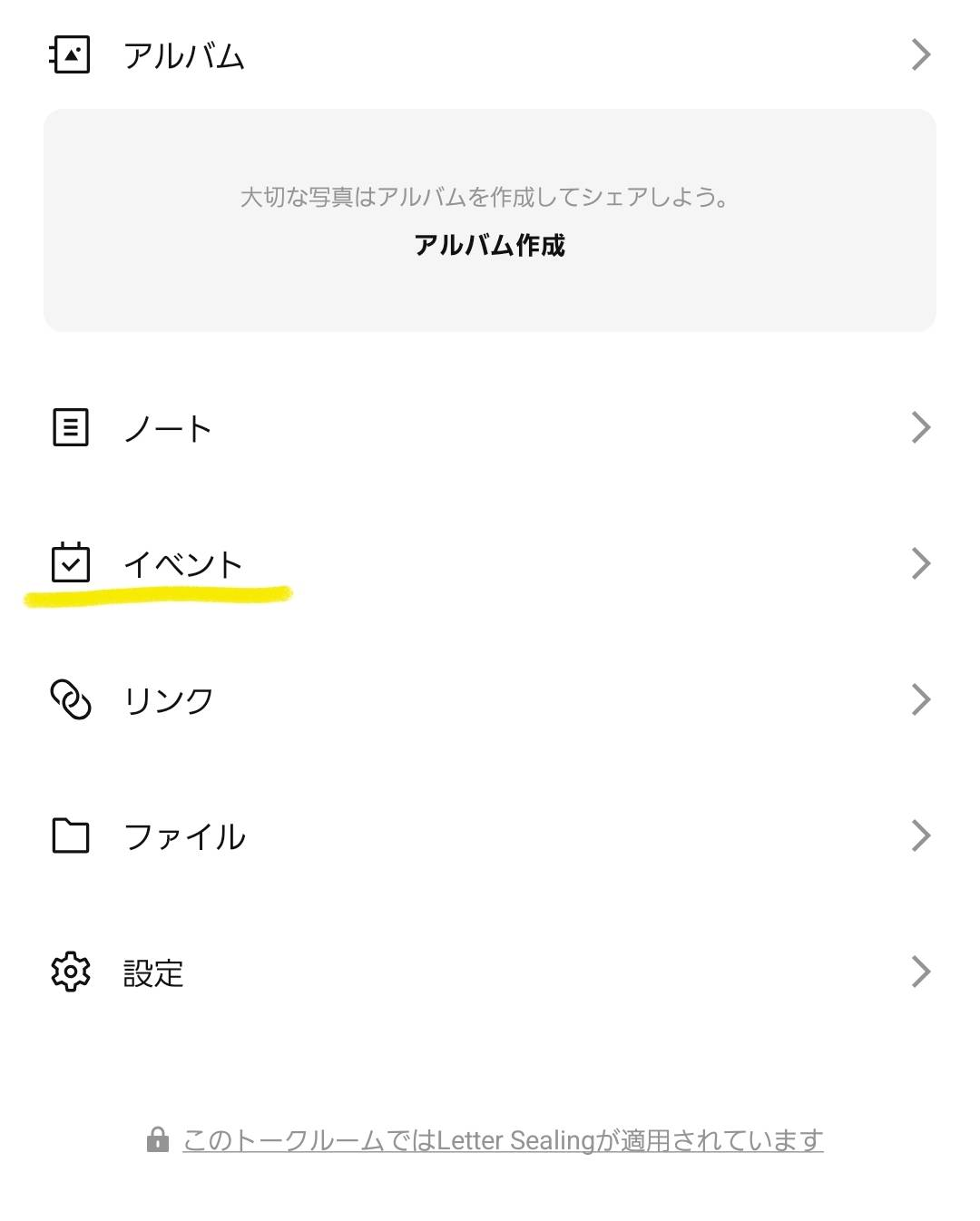The width and height of the screenshot is (980, 1221).
Task: Open the アルバム (Album) section
Action: coord(490,55)
